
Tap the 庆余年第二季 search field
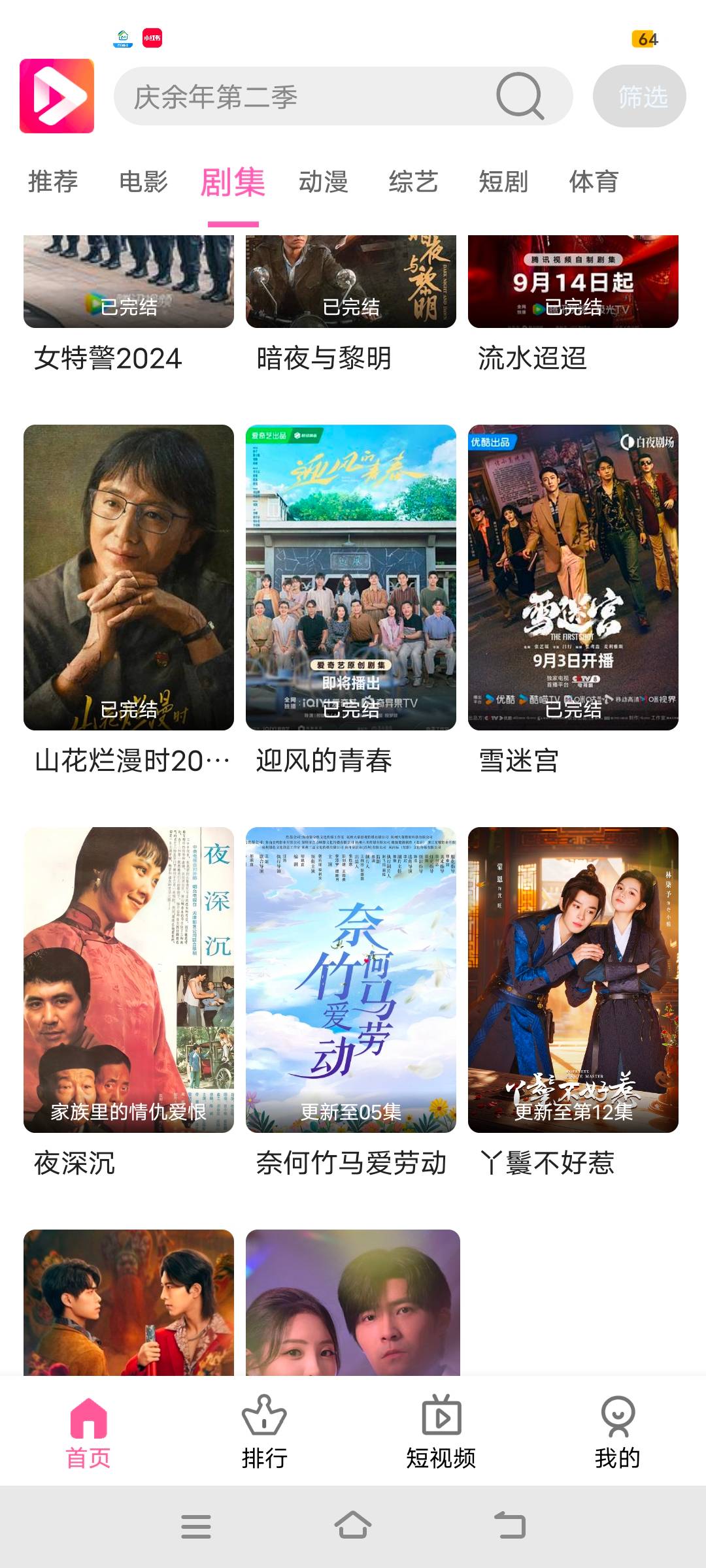tap(301, 97)
